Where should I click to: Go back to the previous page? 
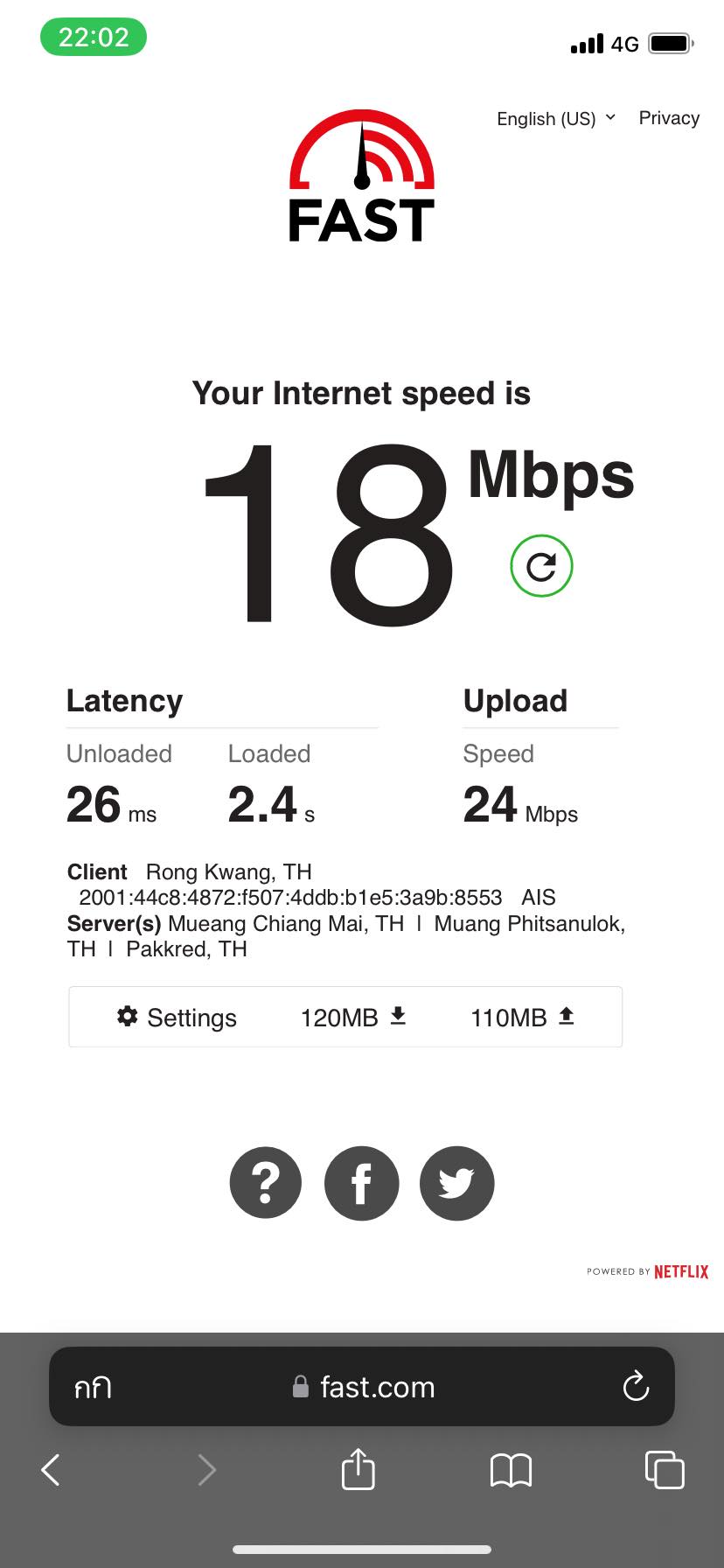coord(51,1470)
